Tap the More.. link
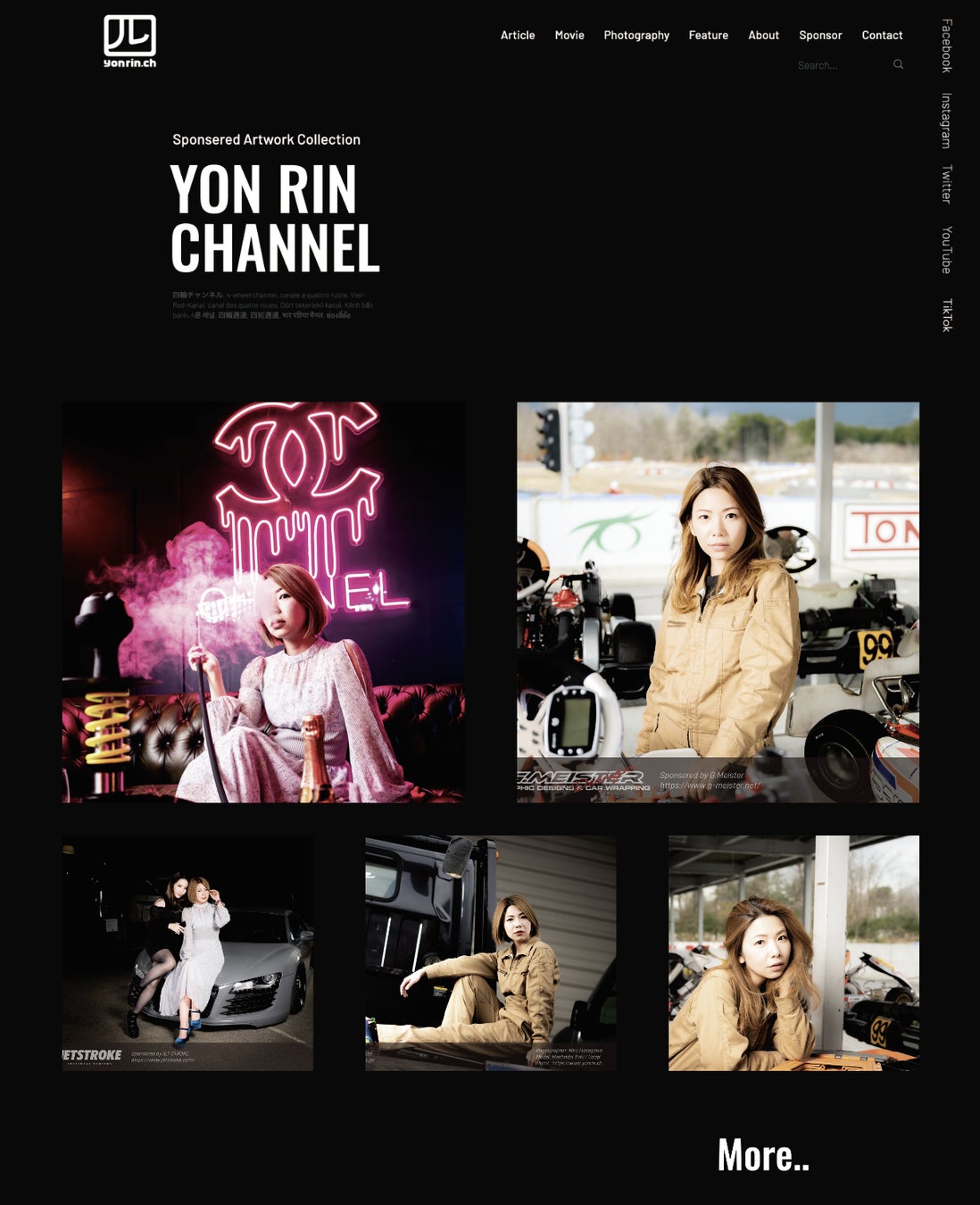The image size is (980, 1205). (763, 1155)
